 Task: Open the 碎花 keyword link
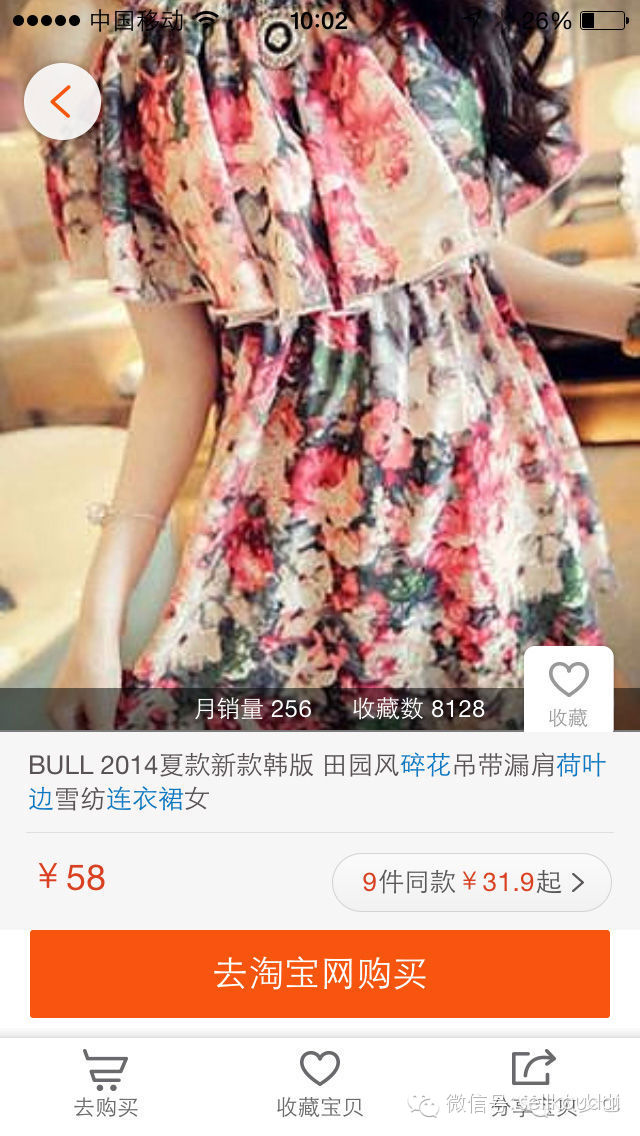coord(426,766)
